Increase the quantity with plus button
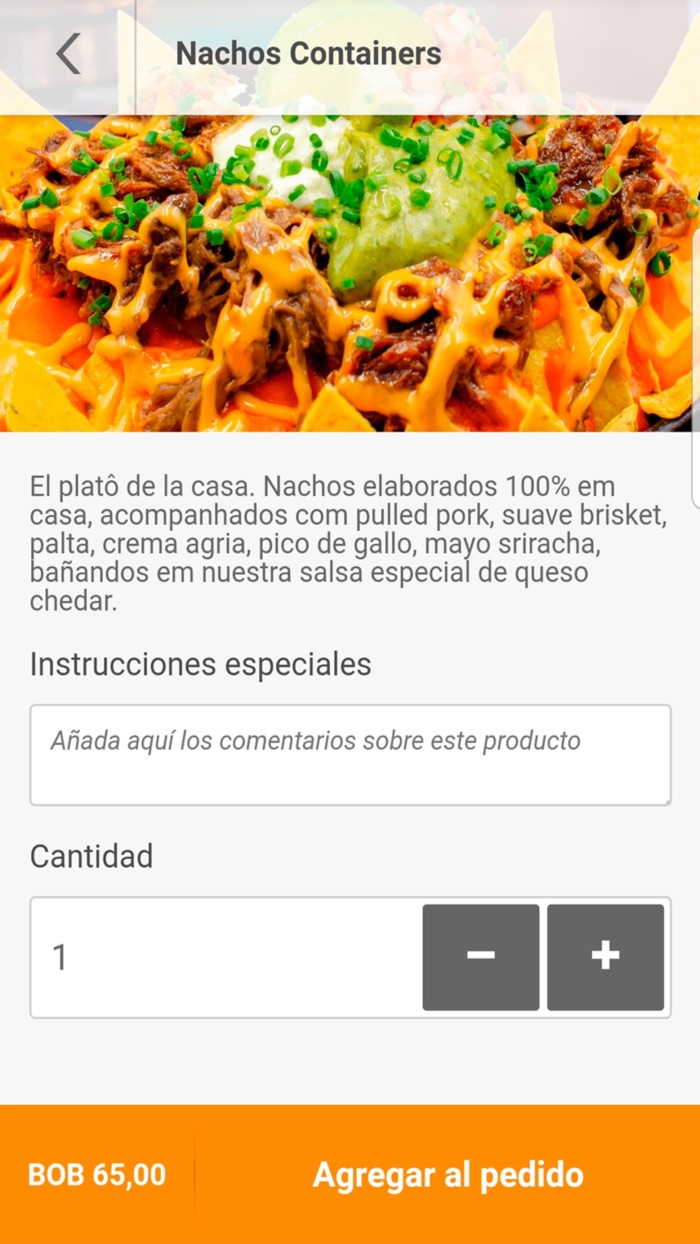This screenshot has width=700, height=1244. click(605, 957)
